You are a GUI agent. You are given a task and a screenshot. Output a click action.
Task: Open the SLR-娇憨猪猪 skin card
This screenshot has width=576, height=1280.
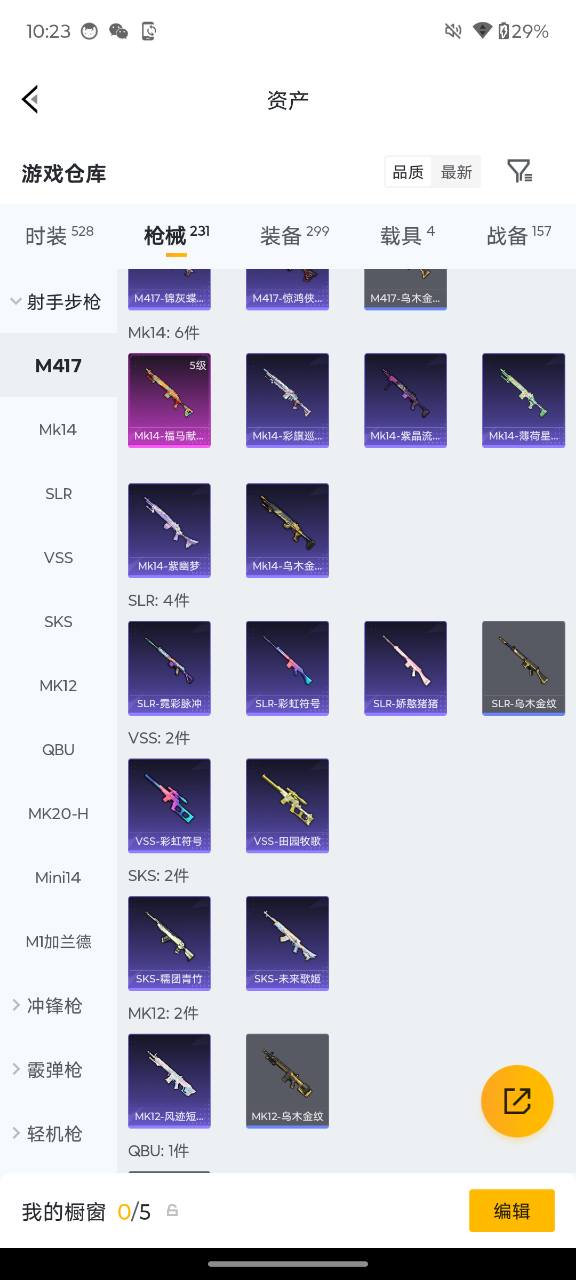(x=405, y=669)
